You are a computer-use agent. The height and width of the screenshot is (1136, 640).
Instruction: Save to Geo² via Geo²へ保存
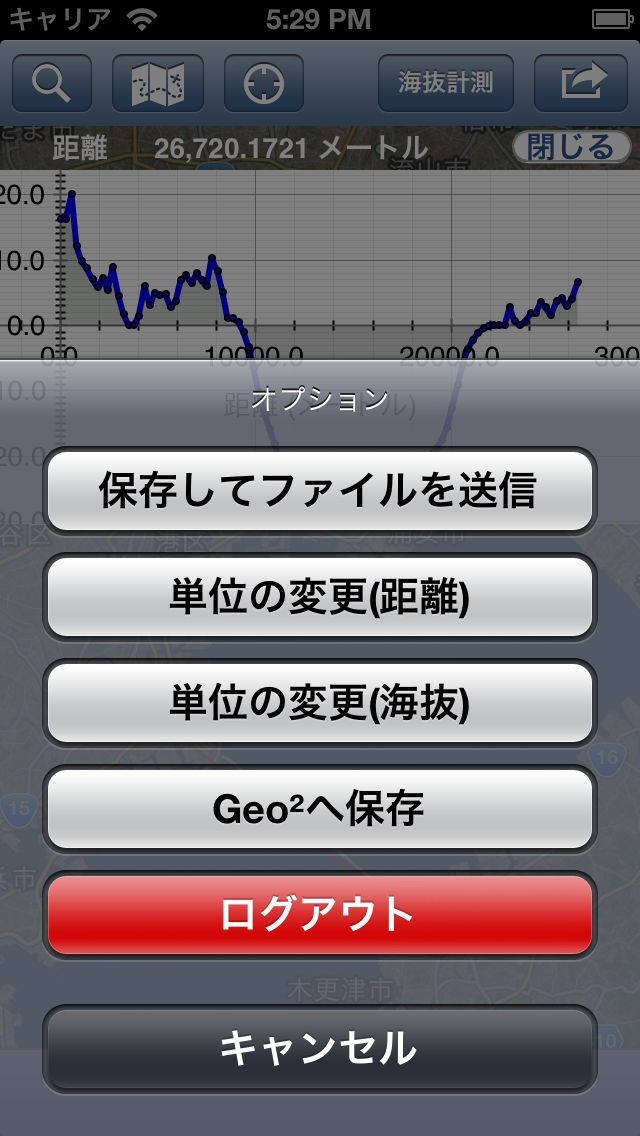click(319, 809)
